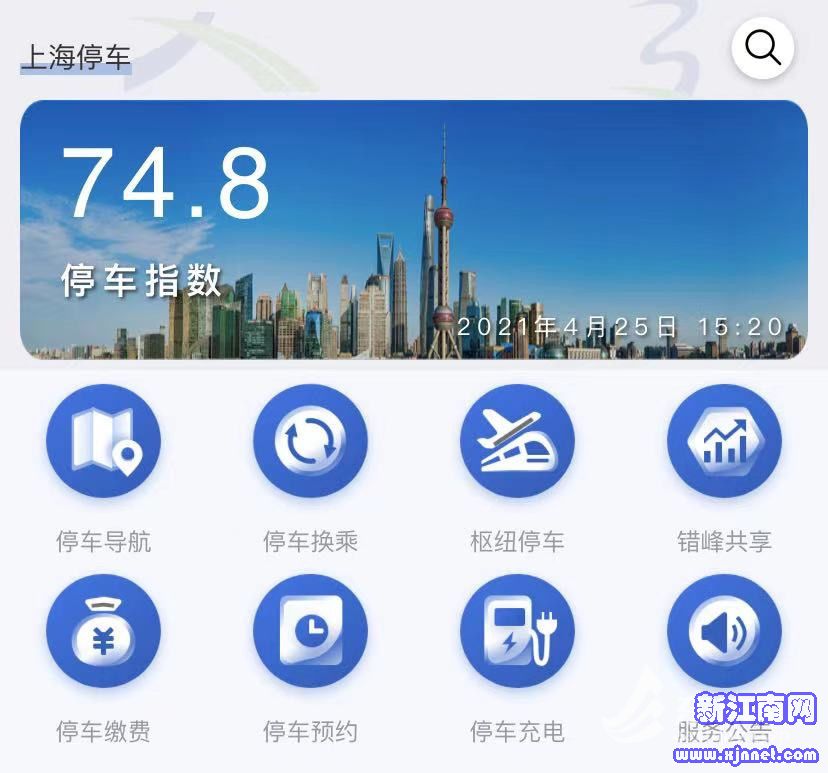This screenshot has height=773, width=828.
Task: Open the 停车指数 parking index banner
Action: click(x=413, y=229)
